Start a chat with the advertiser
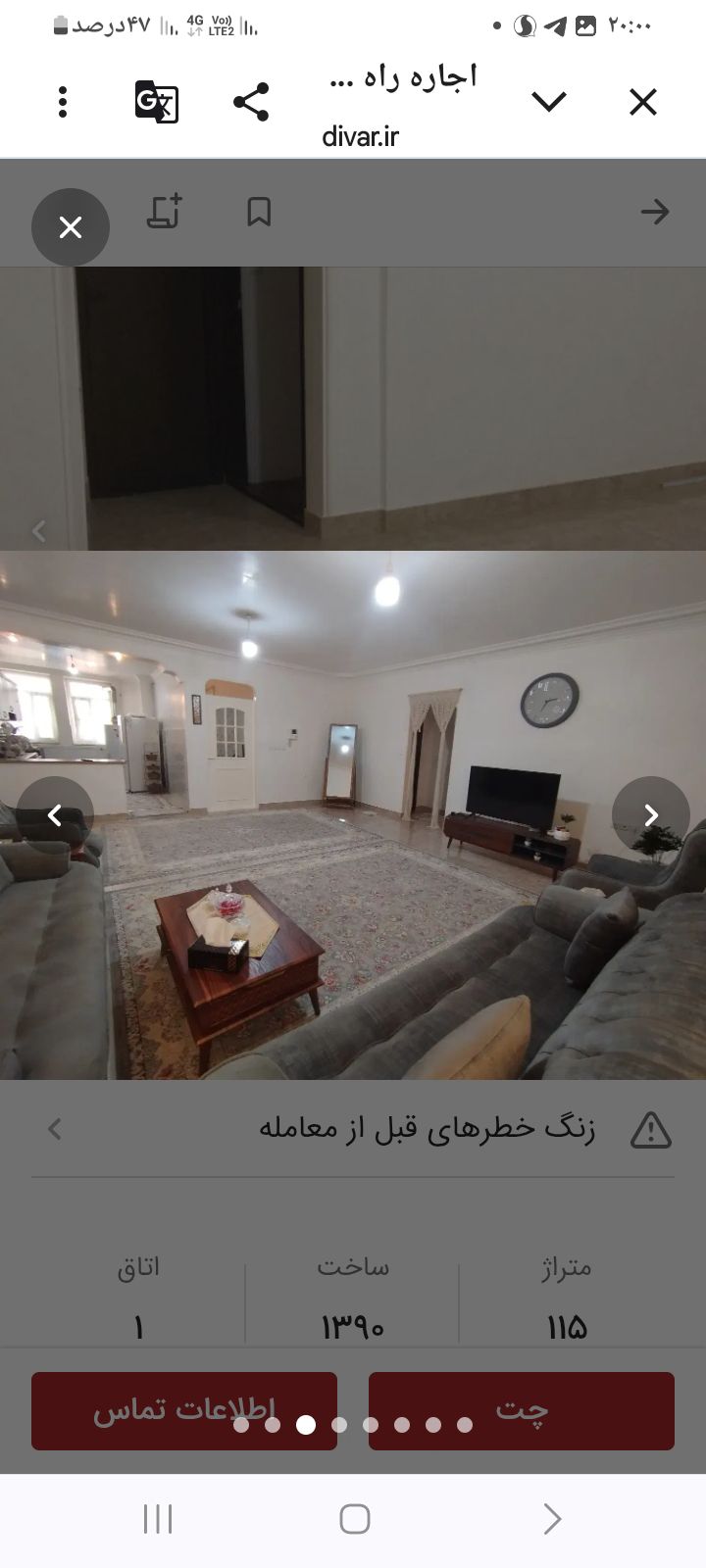The width and height of the screenshot is (706, 1568). [521, 1411]
